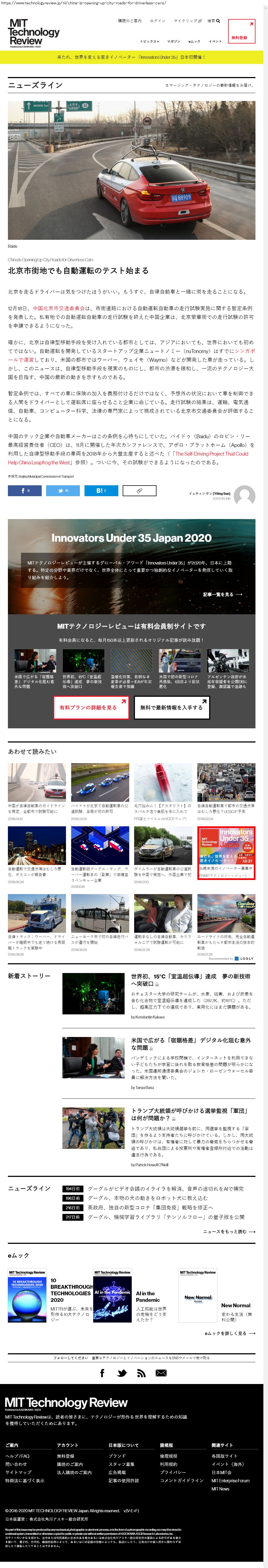Viewport: 268px width, 1568px height.
Task: Open the 検索 search icon
Action: pyautogui.click(x=213, y=21)
